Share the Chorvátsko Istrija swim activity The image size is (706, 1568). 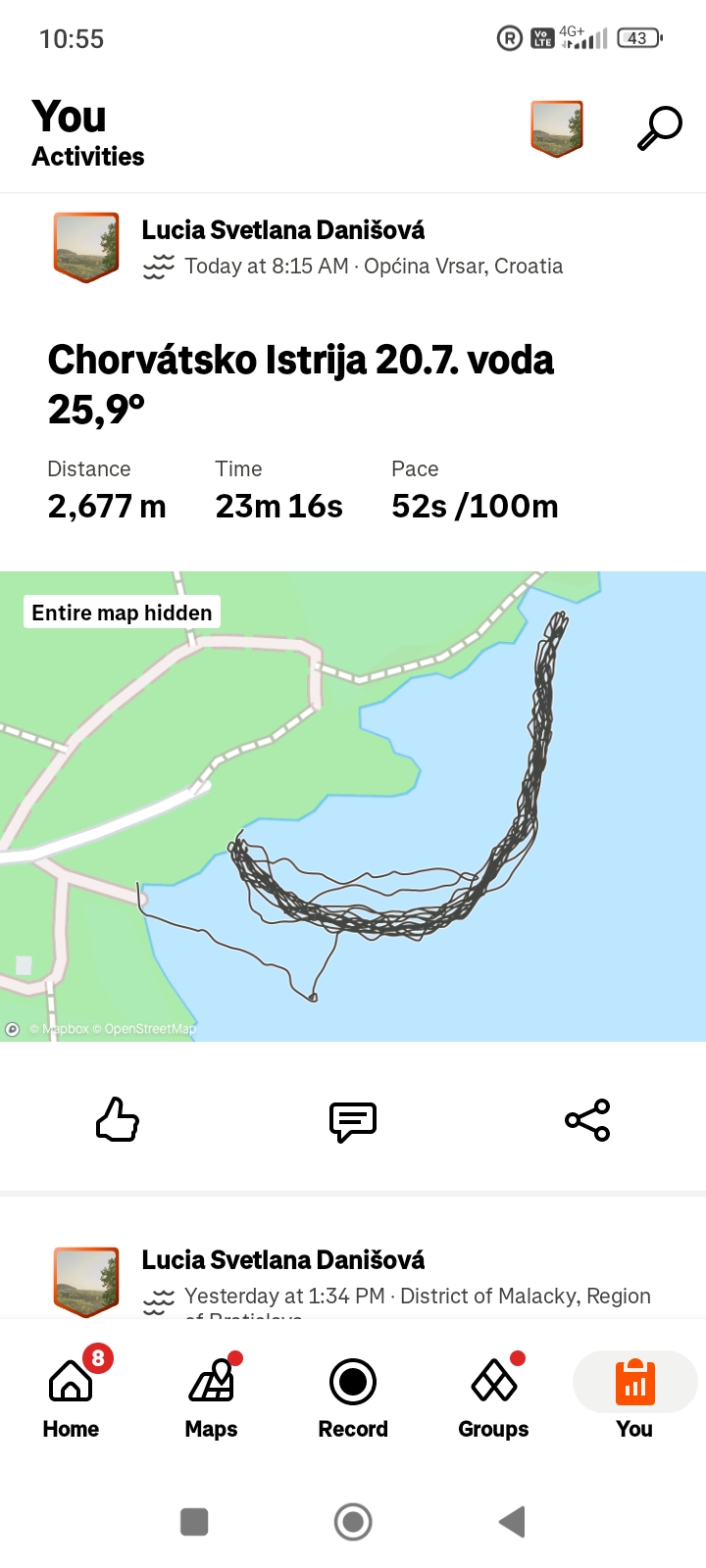point(587,1120)
